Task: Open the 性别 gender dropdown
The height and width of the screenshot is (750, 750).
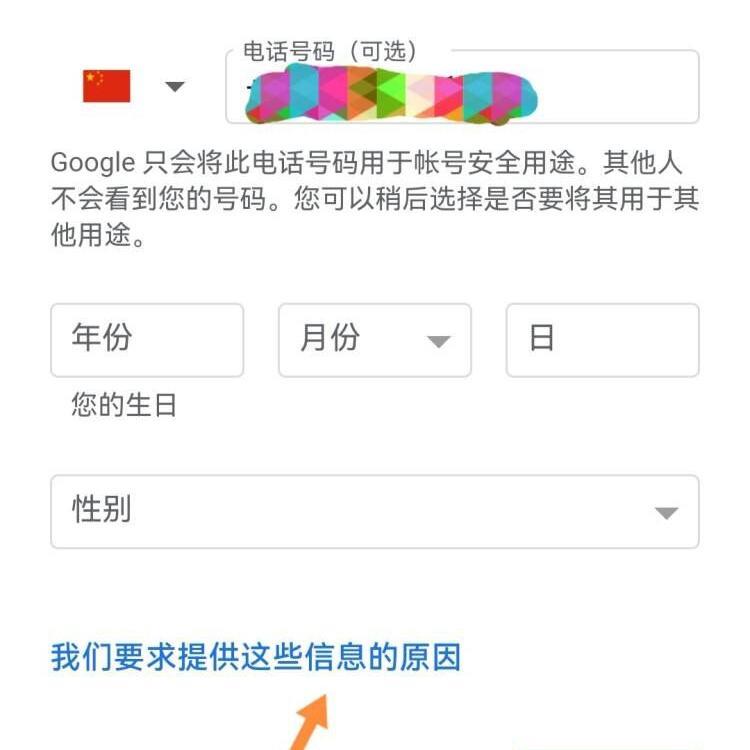Action: [374, 511]
